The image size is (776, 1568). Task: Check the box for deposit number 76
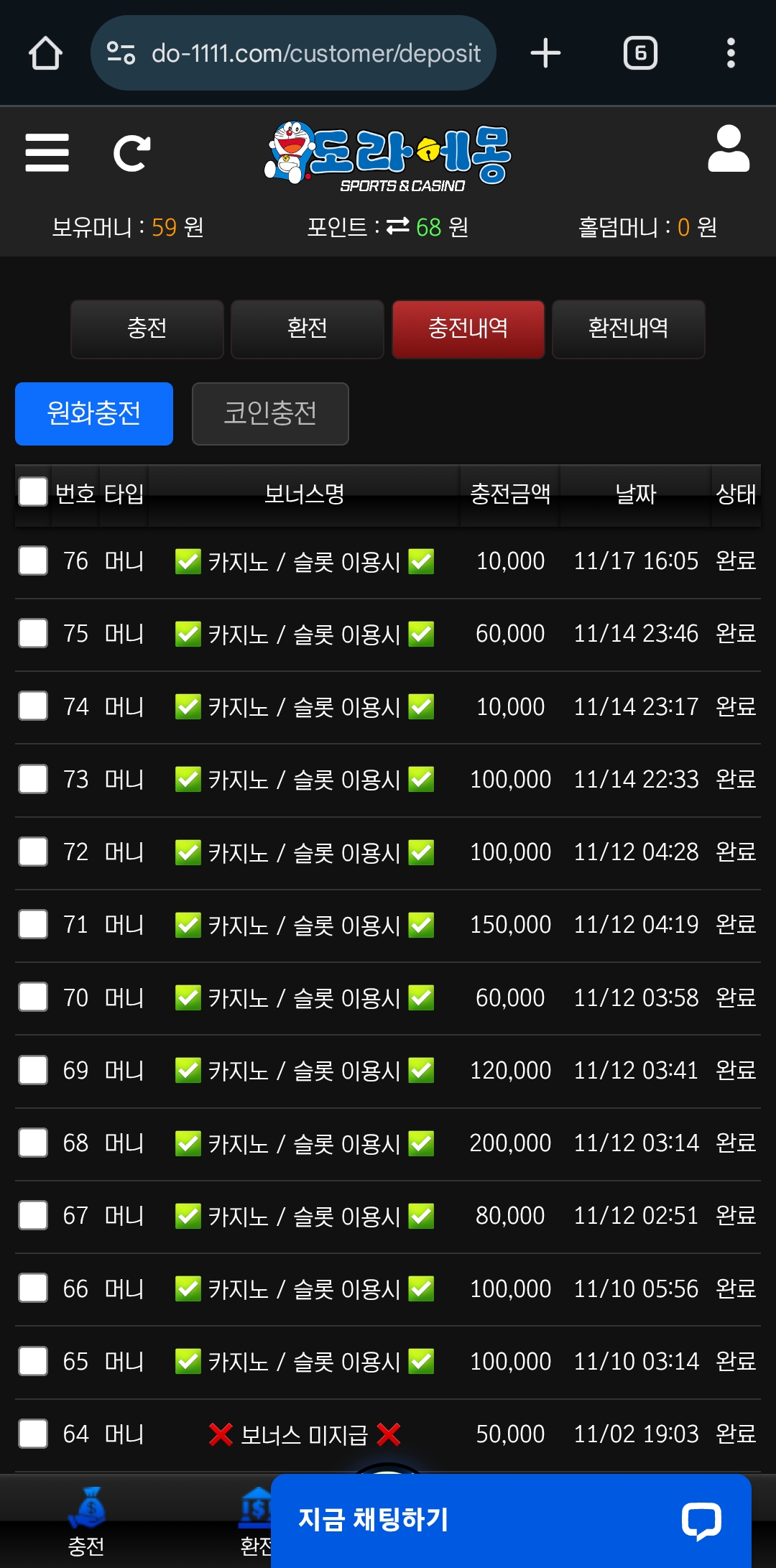coord(33,561)
